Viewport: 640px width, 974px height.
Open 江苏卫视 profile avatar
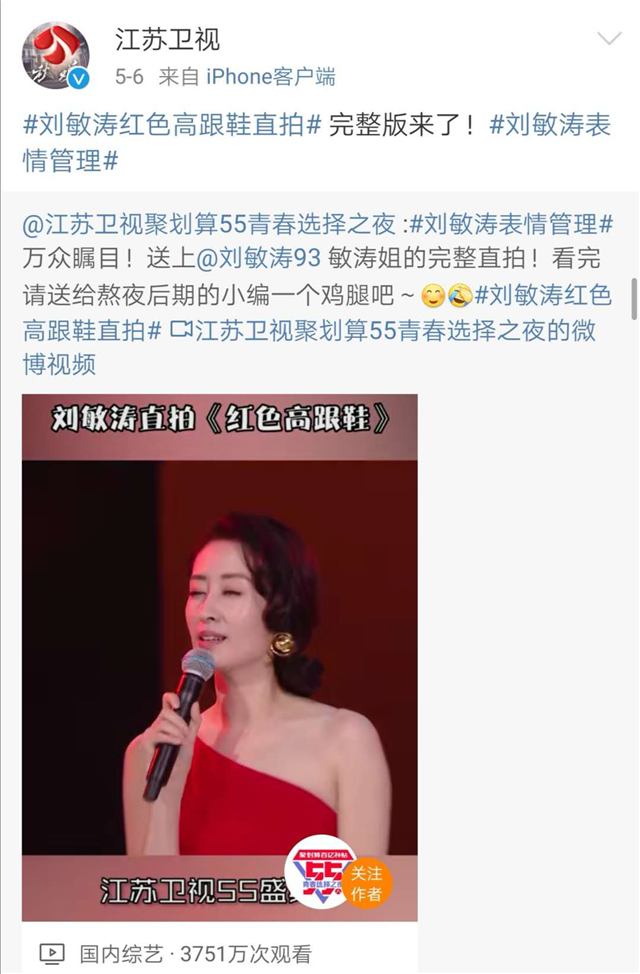[x=56, y=55]
